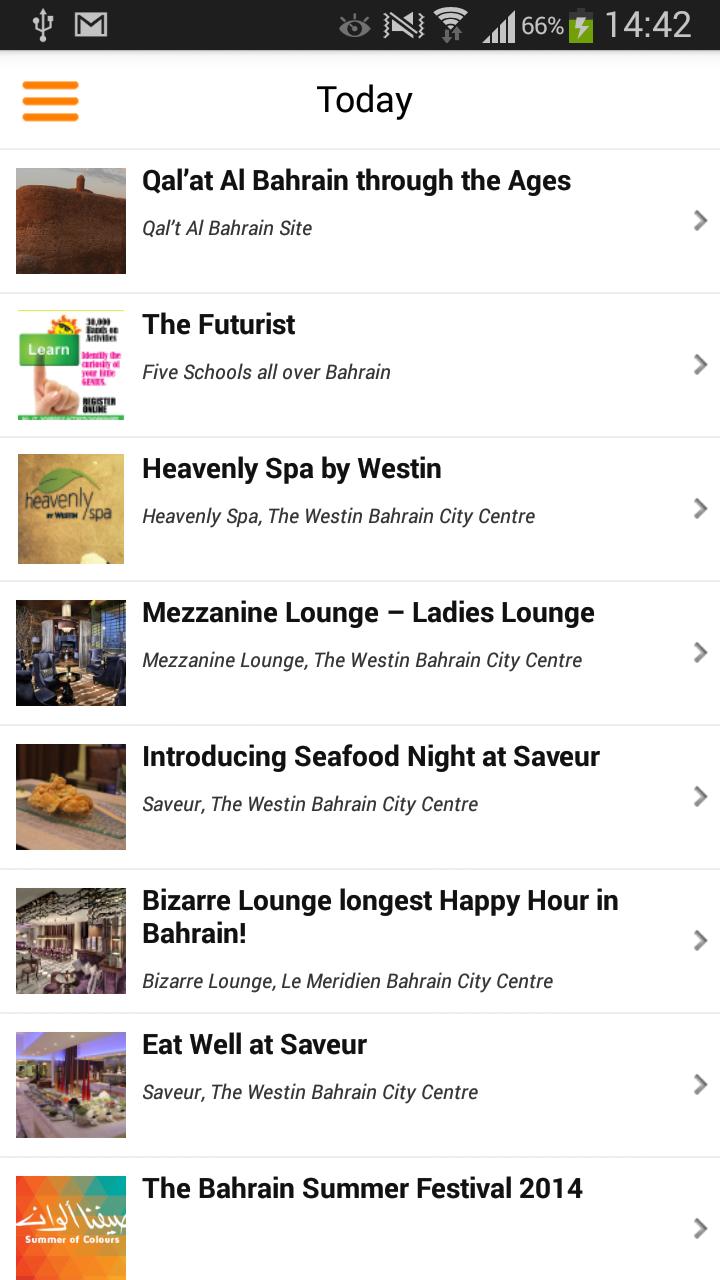Screen dimensions: 720x1280
Task: Tap the Qal'at Al Bahrain fort thumbnail
Action: click(x=70, y=220)
